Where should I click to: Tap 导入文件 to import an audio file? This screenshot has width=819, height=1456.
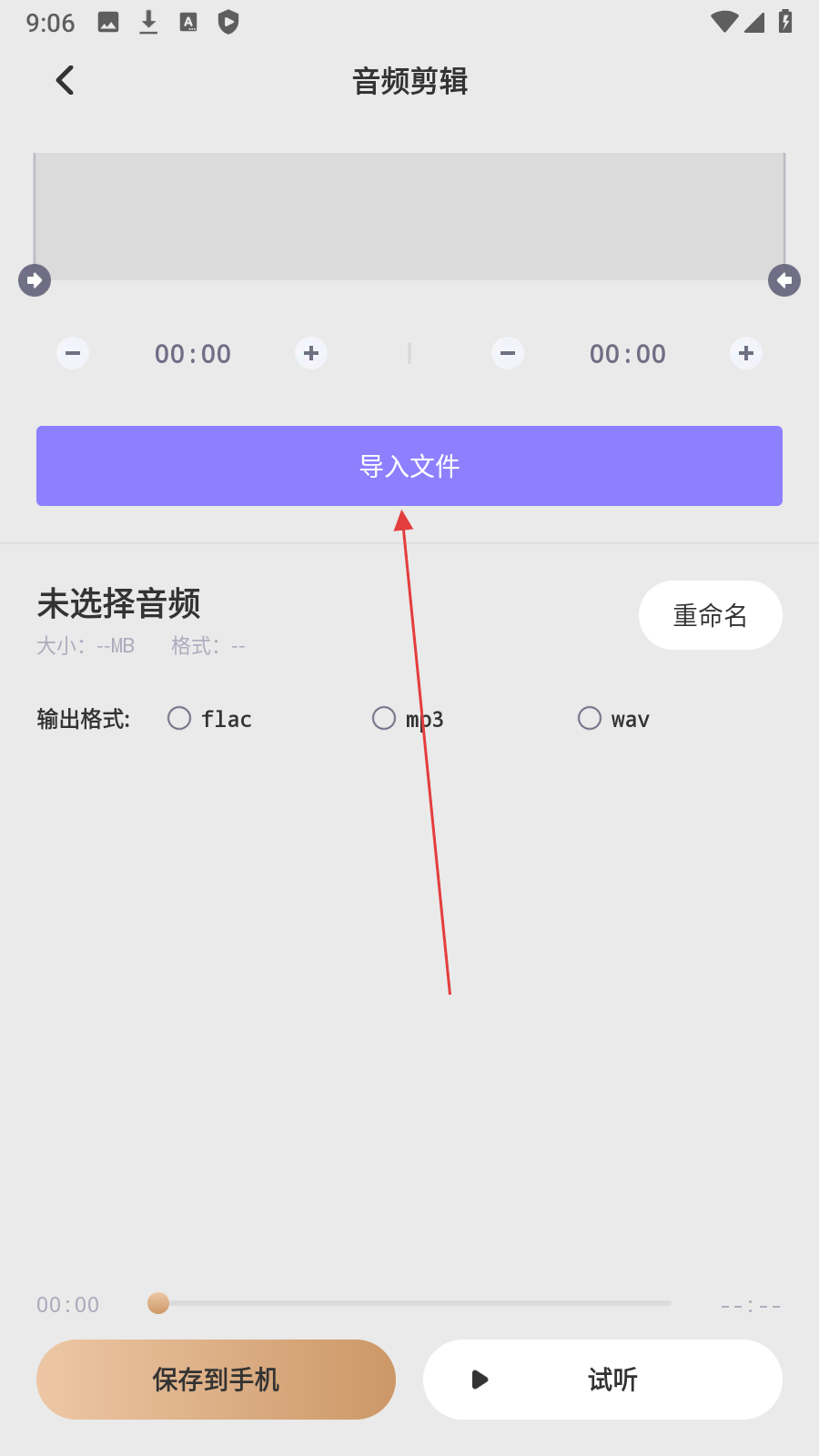(409, 466)
